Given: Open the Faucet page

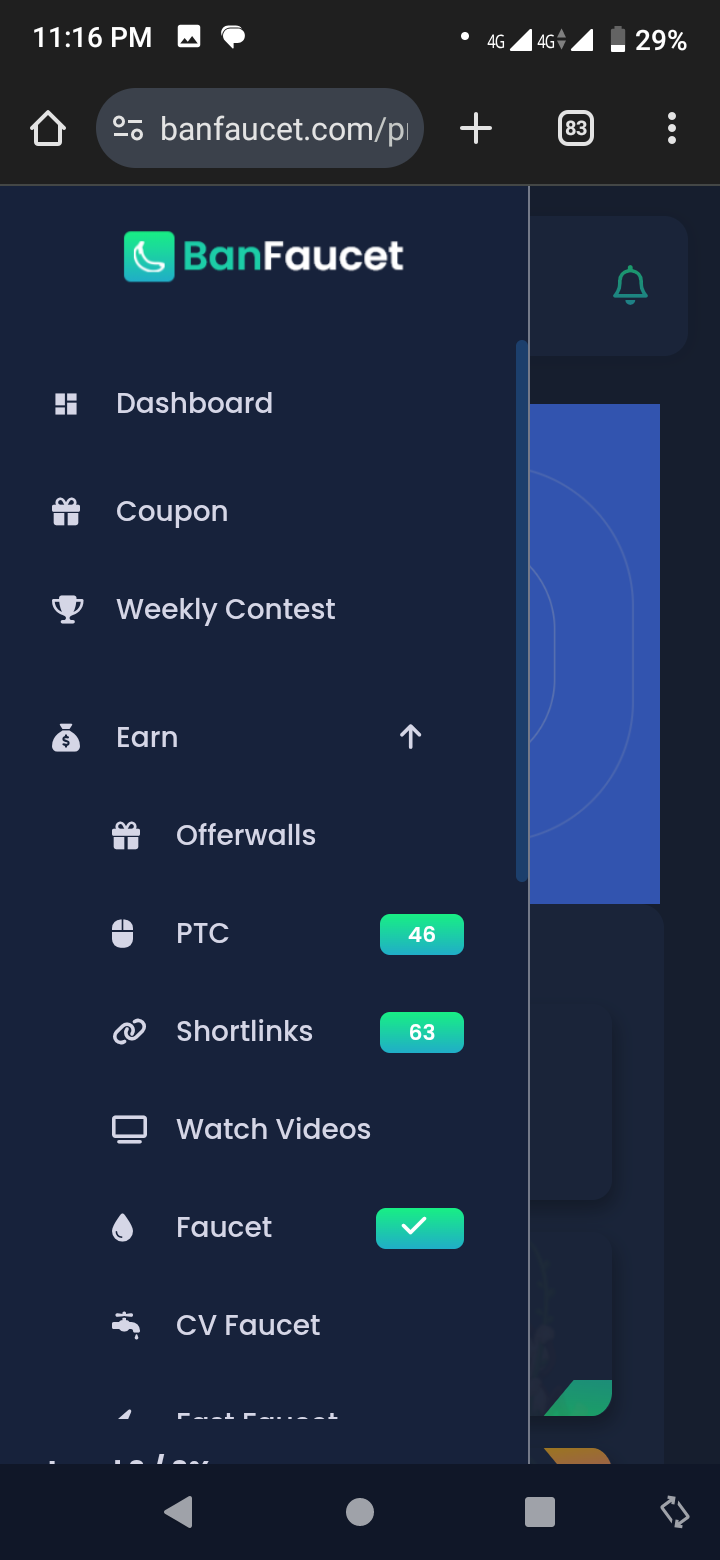Looking at the screenshot, I should point(224,1228).
